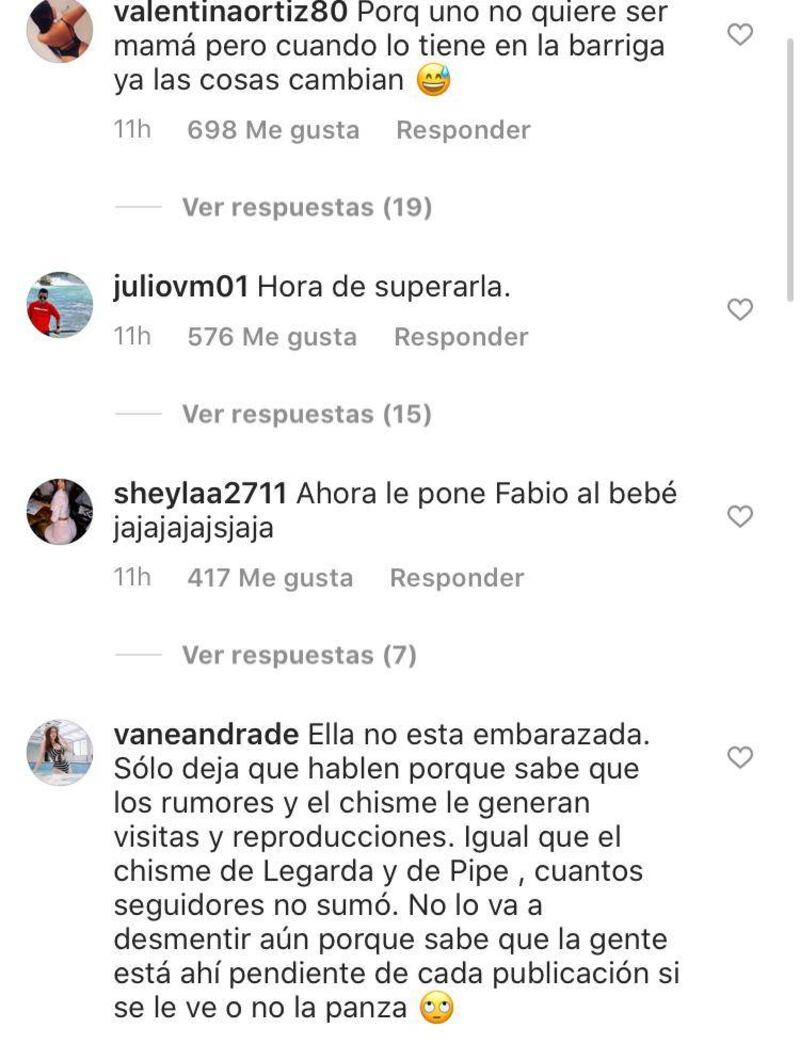Open valentinaortiz80's profile picture
Screen dimensions: 800x1044
[x=59, y=30]
